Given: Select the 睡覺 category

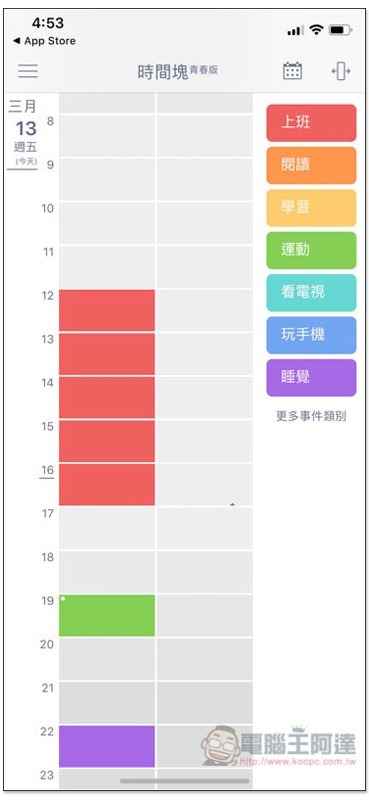Looking at the screenshot, I should [x=311, y=378].
